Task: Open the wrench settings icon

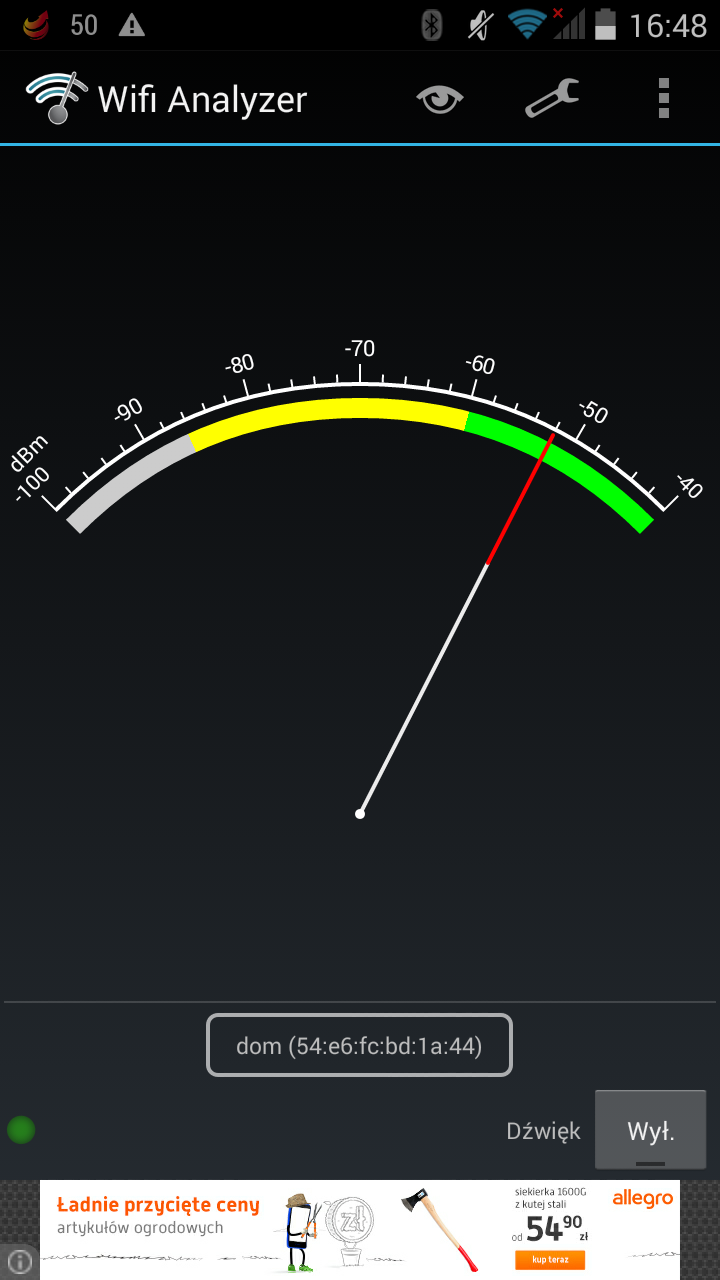Action: (x=552, y=99)
